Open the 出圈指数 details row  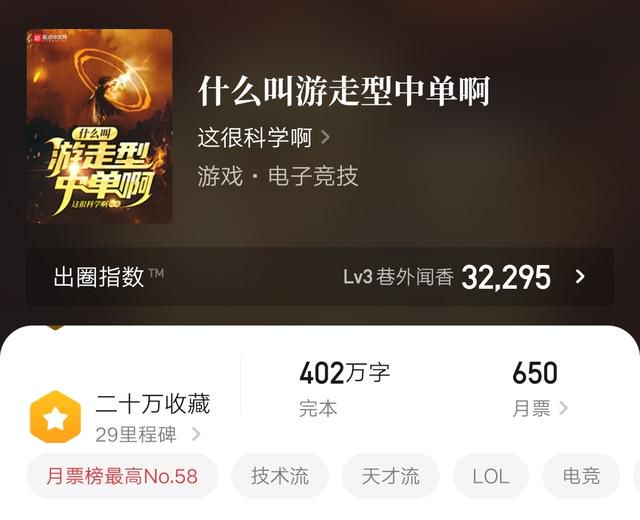point(319,277)
